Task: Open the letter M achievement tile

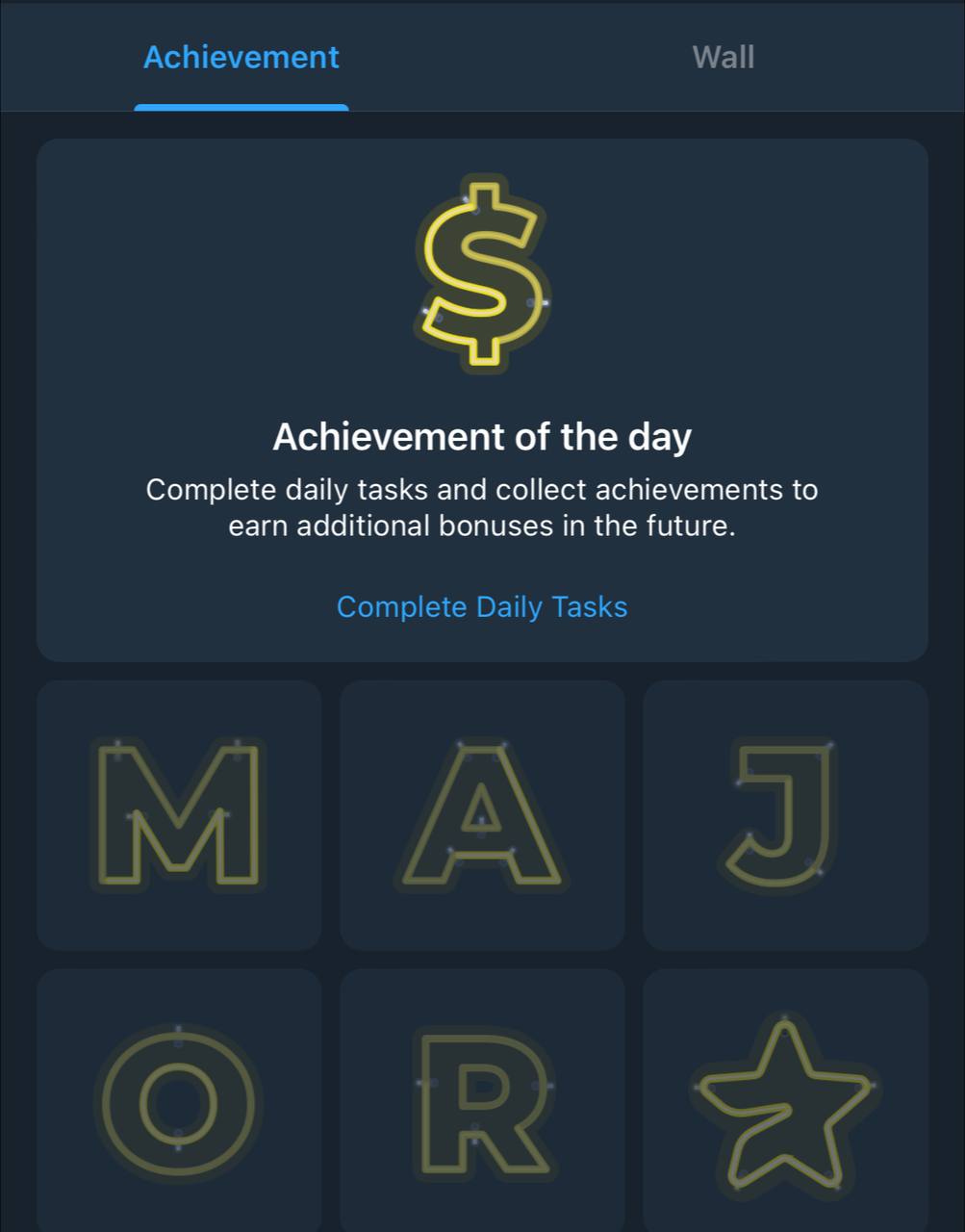Action: point(179,814)
